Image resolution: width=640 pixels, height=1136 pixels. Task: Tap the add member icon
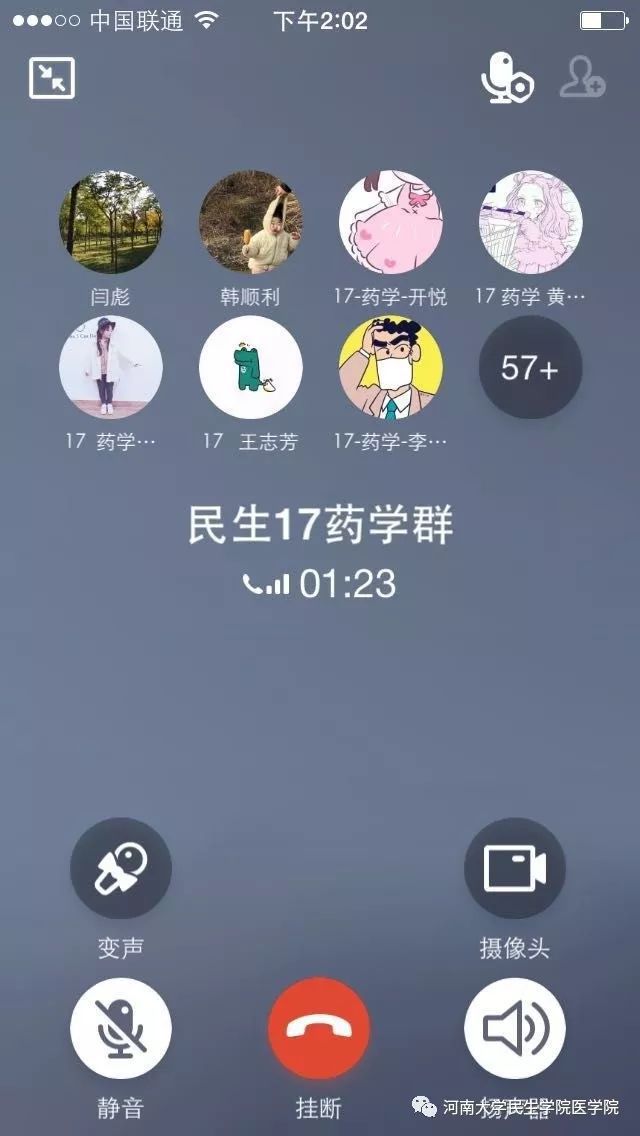click(581, 78)
